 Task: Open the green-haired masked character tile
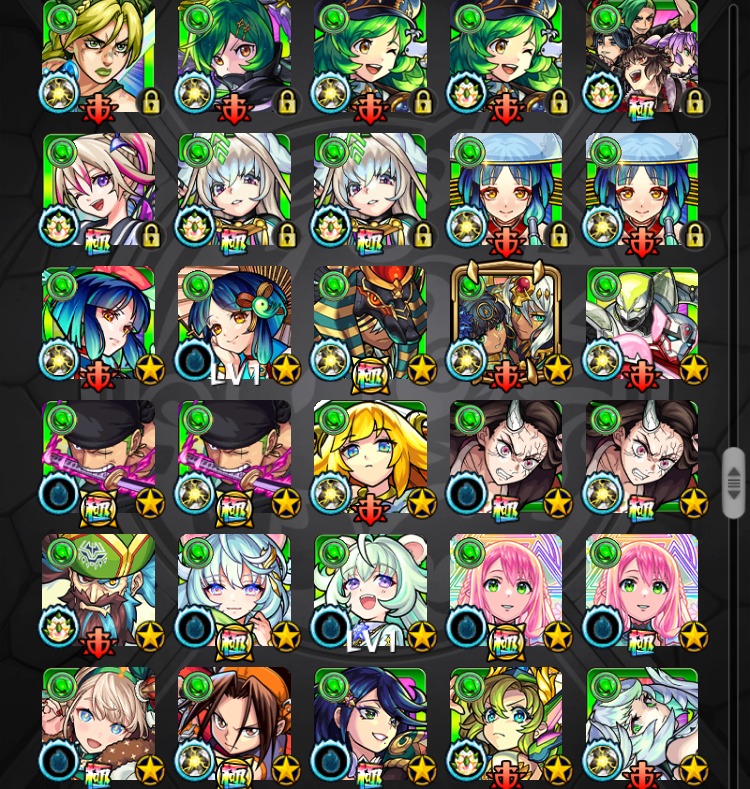click(234, 57)
